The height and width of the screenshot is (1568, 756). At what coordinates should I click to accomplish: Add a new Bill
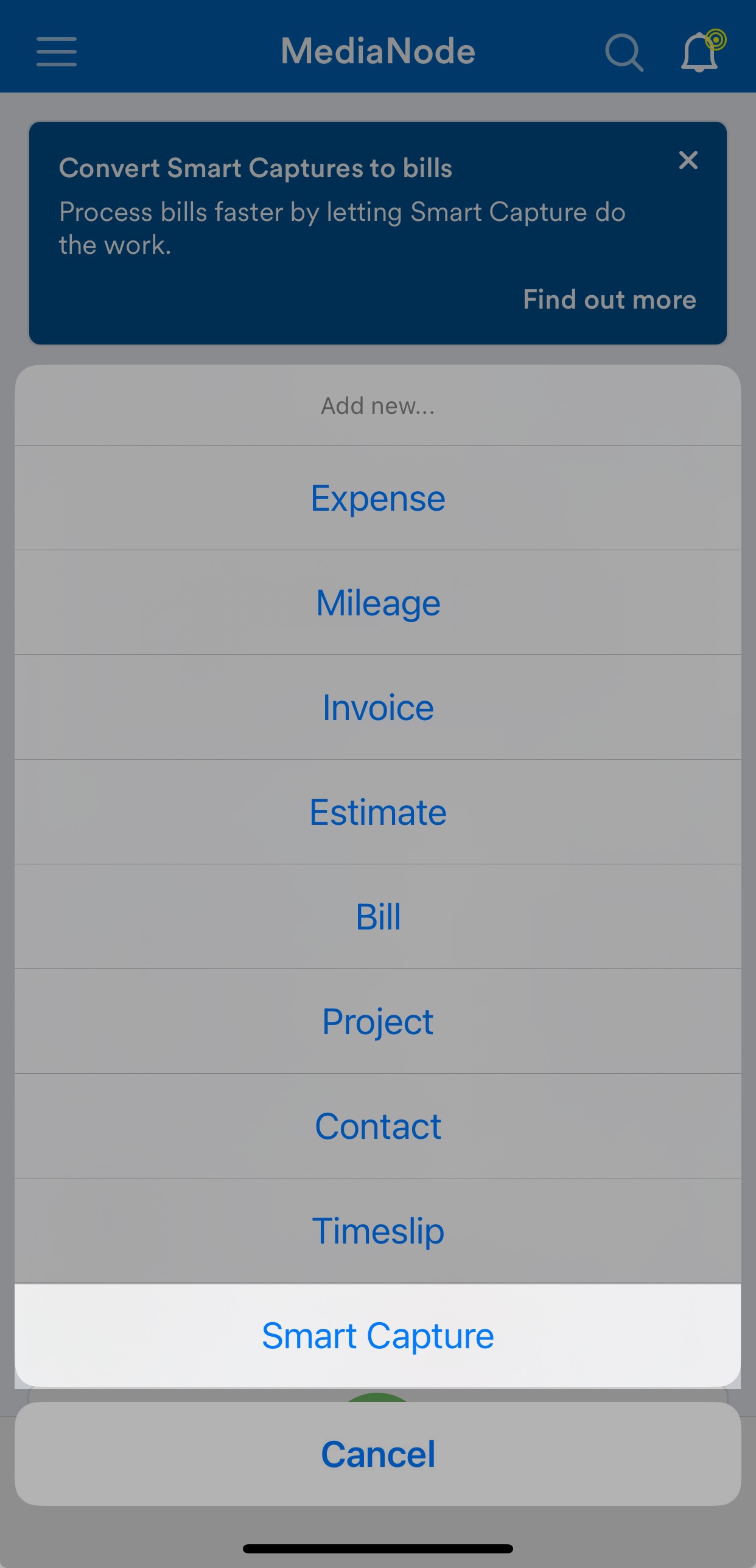378,916
